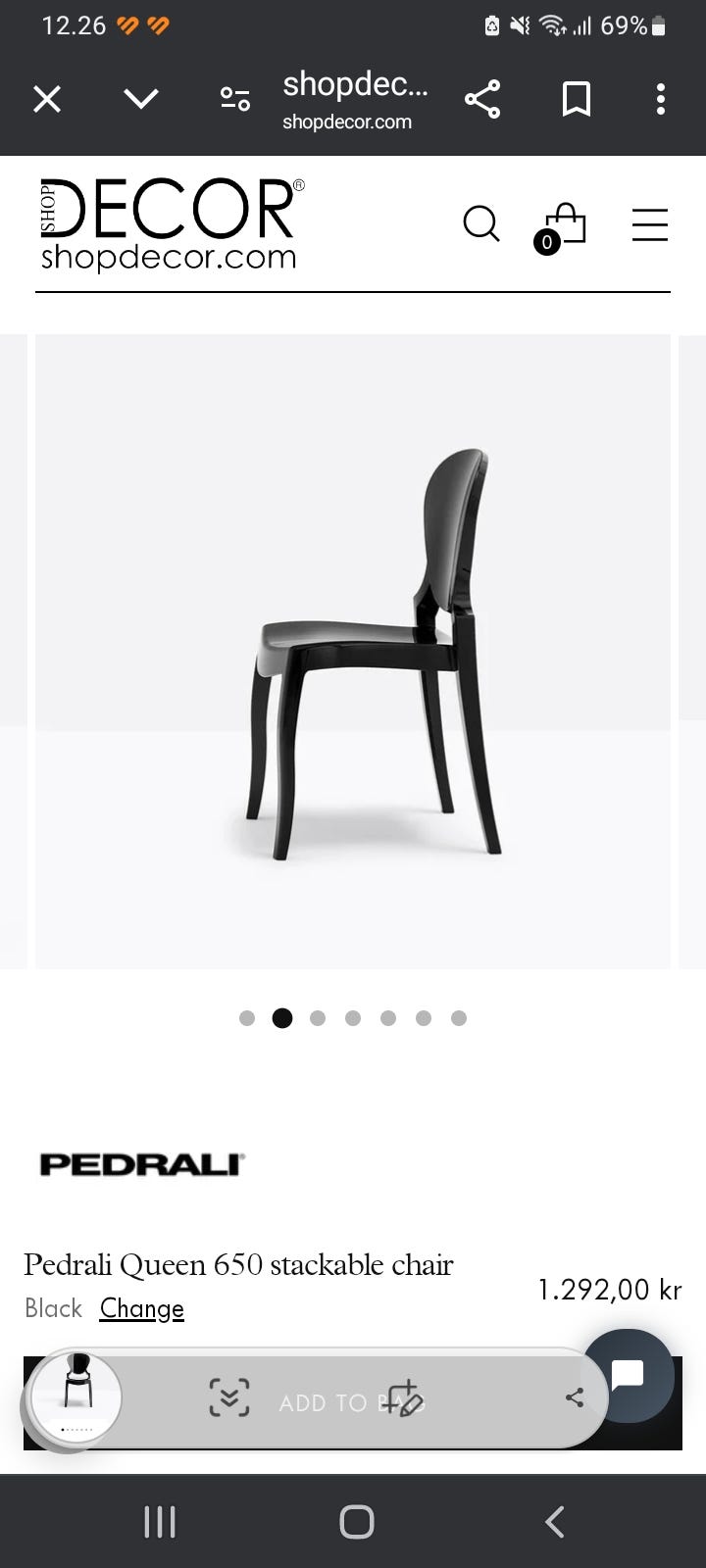Image resolution: width=706 pixels, height=1568 pixels.
Task: Tap the Change link beside Black
Action: tap(142, 1308)
